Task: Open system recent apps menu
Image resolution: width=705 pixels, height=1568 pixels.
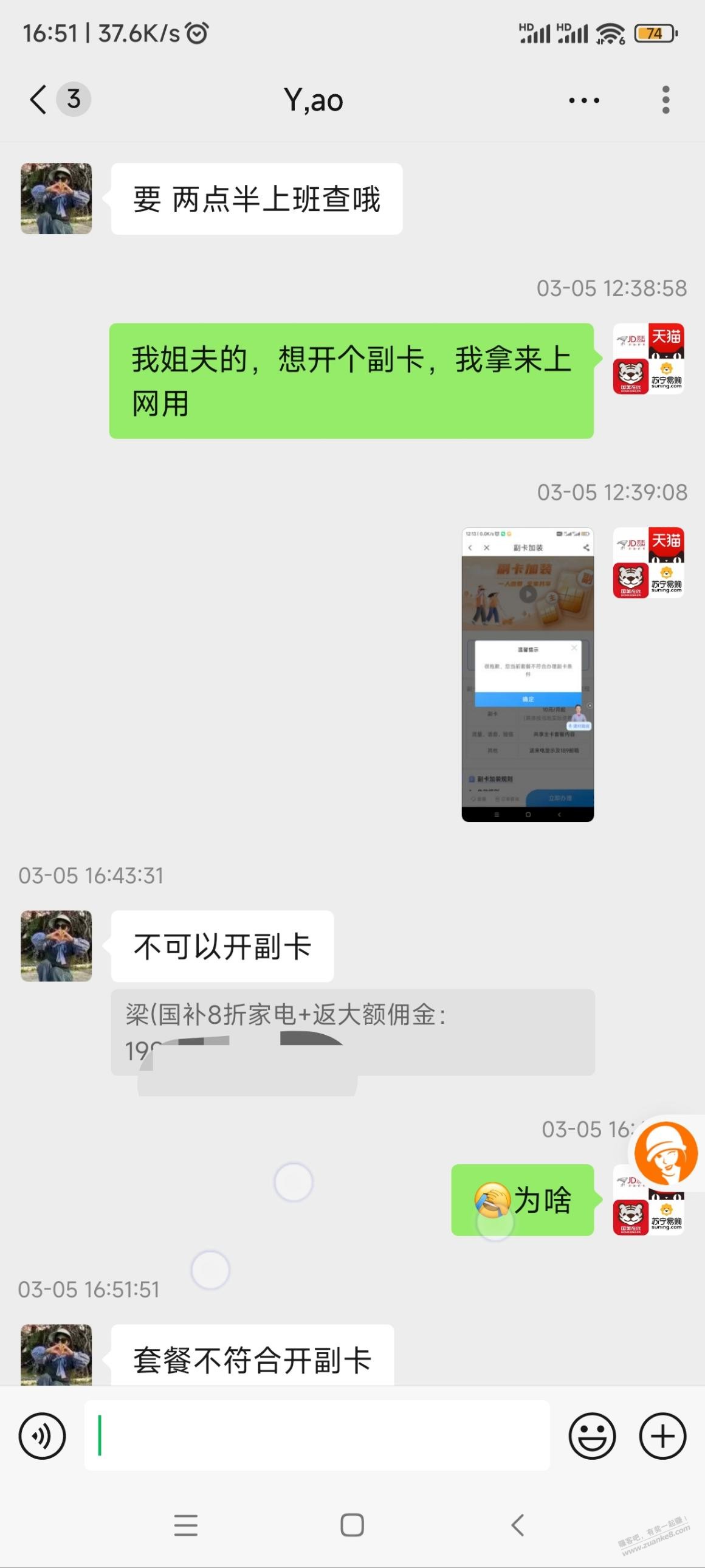Action: (185, 1525)
